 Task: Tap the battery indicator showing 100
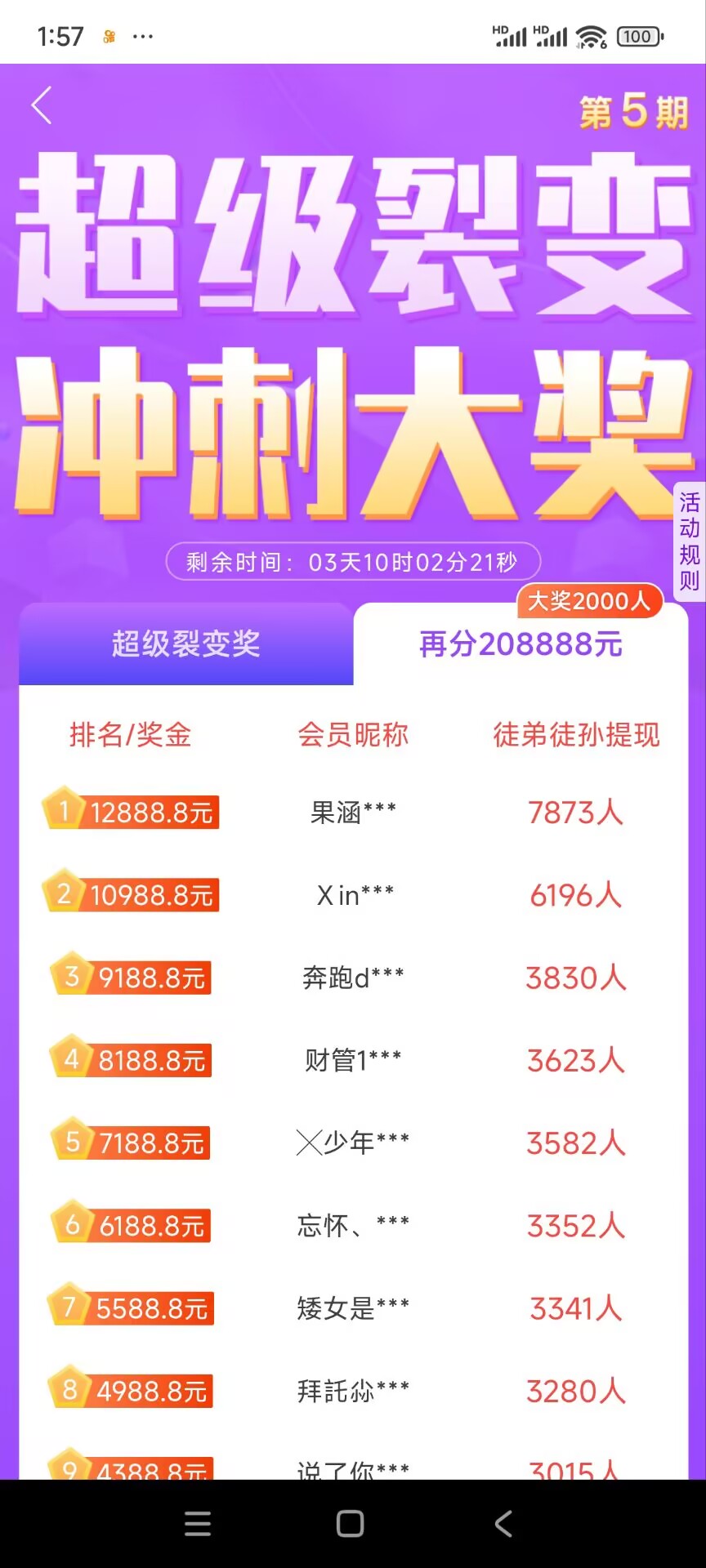coord(638,36)
